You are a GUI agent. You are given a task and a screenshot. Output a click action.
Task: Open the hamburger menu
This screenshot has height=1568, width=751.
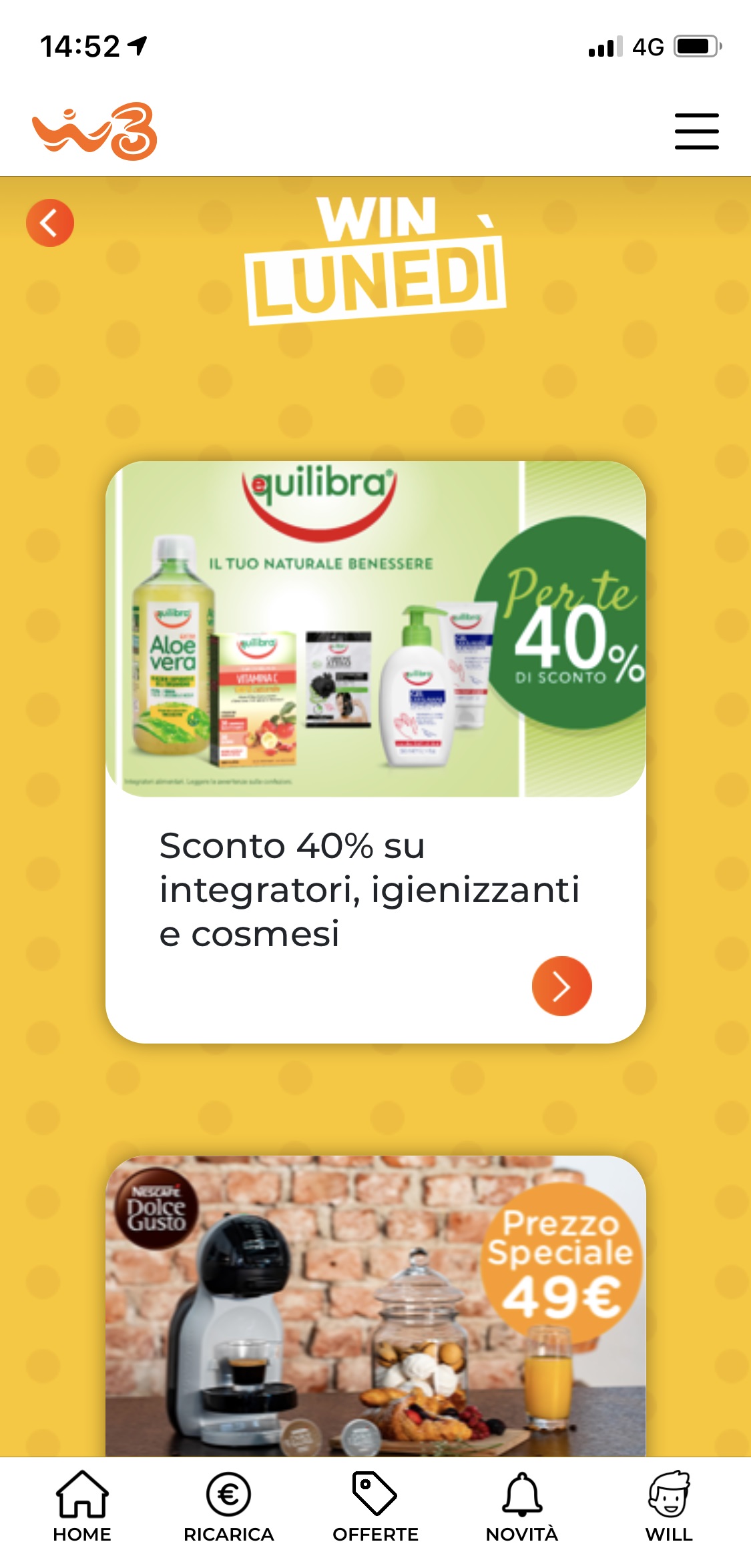(x=696, y=131)
